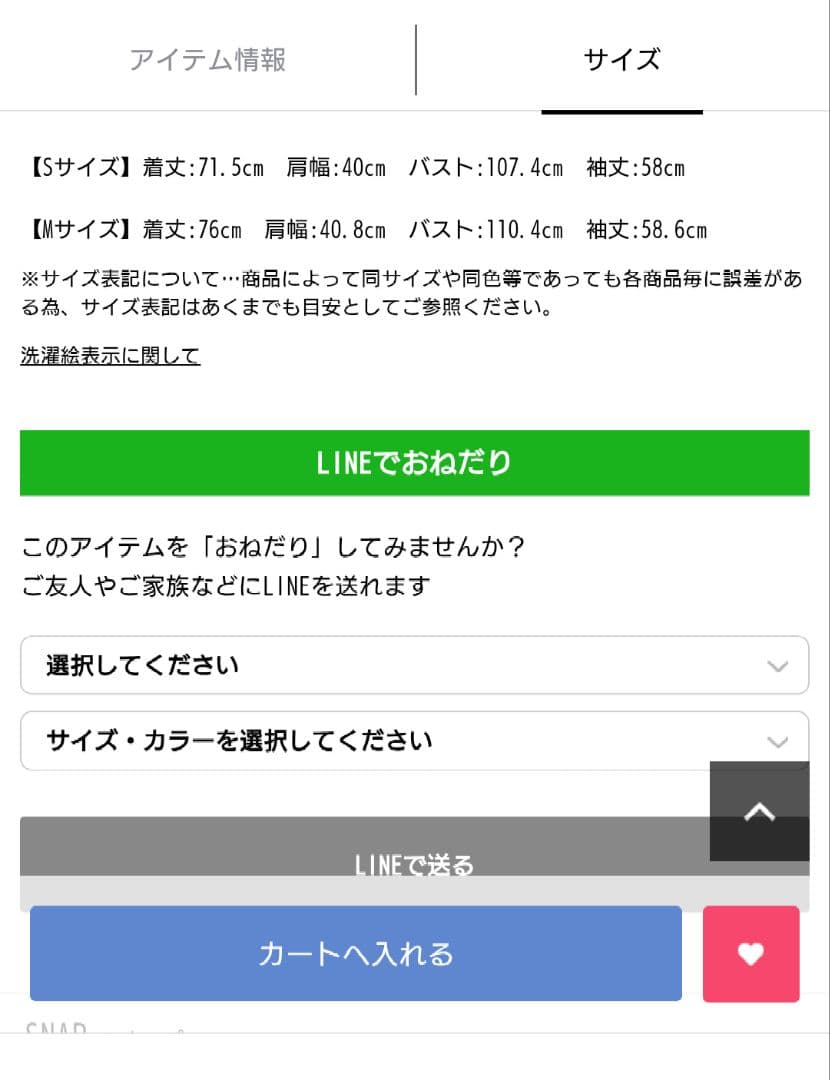
Task: Select the サイズ tab
Action: [x=621, y=60]
